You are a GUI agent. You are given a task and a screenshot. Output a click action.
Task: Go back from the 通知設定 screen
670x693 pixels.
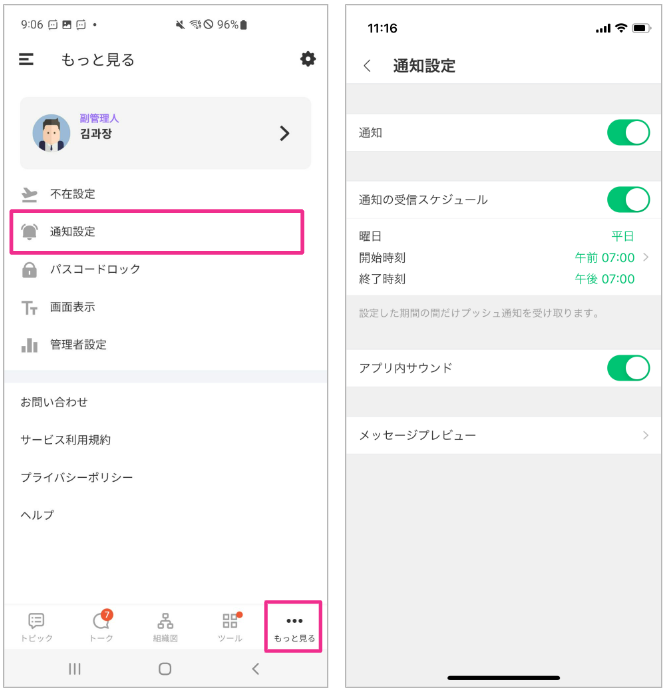(367, 66)
